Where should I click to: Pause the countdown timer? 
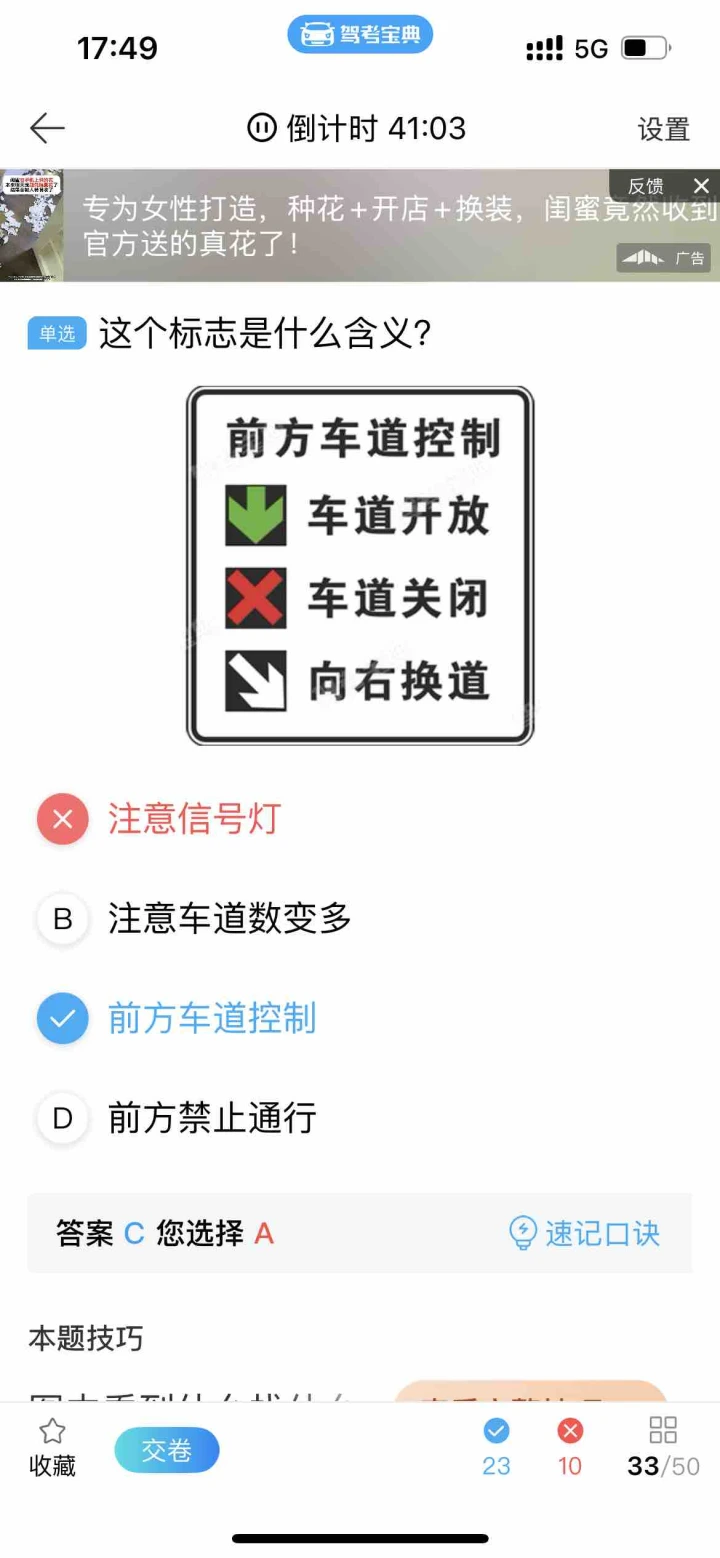coord(262,129)
